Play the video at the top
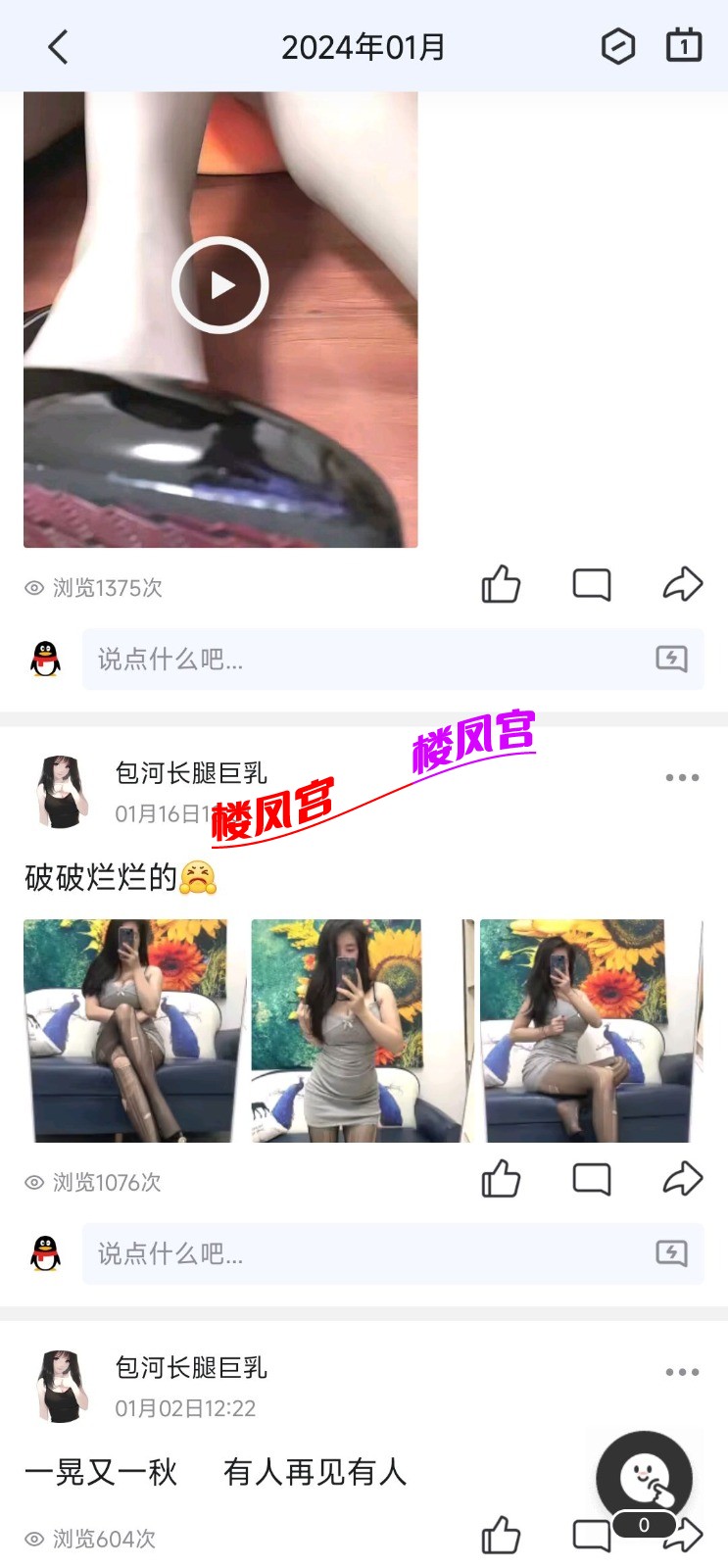 point(220,285)
